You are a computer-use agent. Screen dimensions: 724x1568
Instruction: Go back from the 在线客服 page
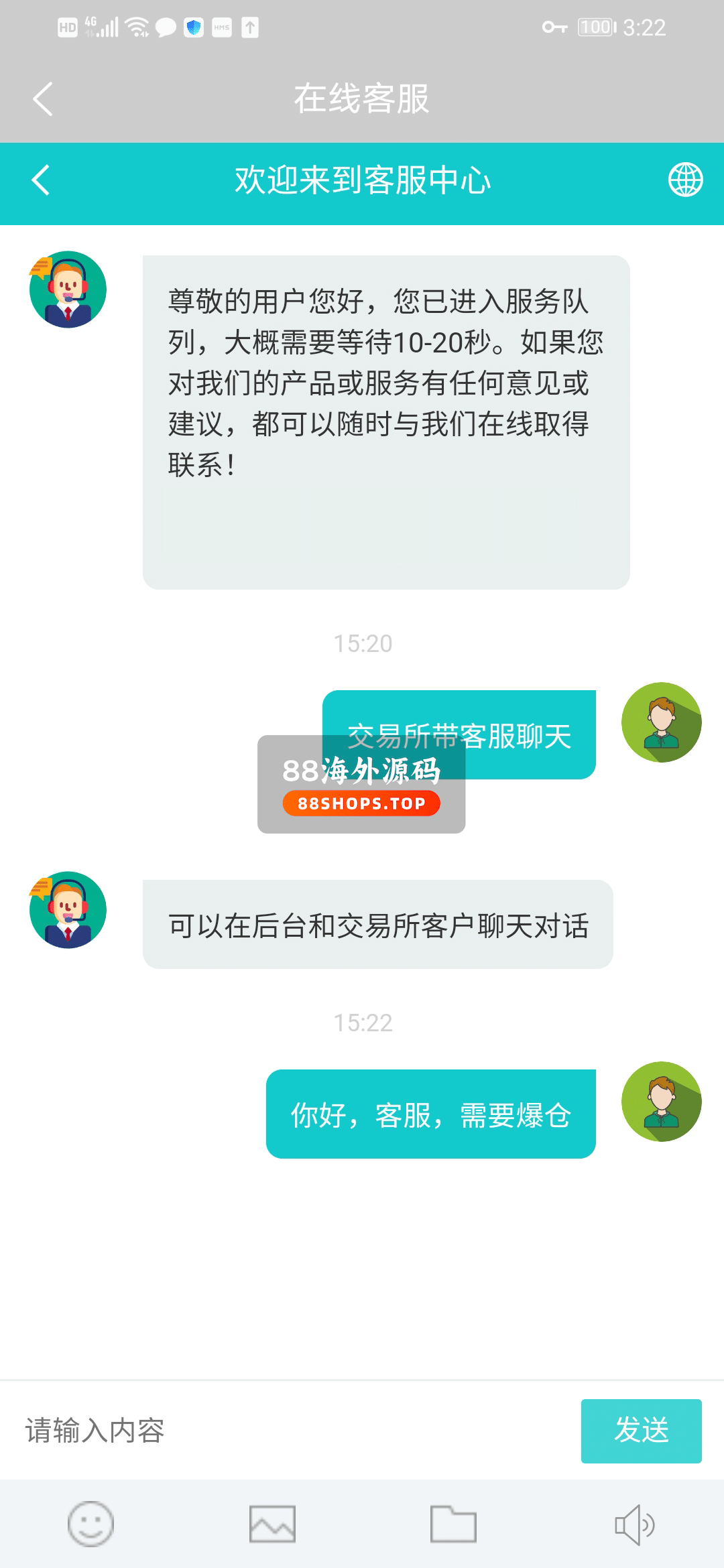[43, 99]
